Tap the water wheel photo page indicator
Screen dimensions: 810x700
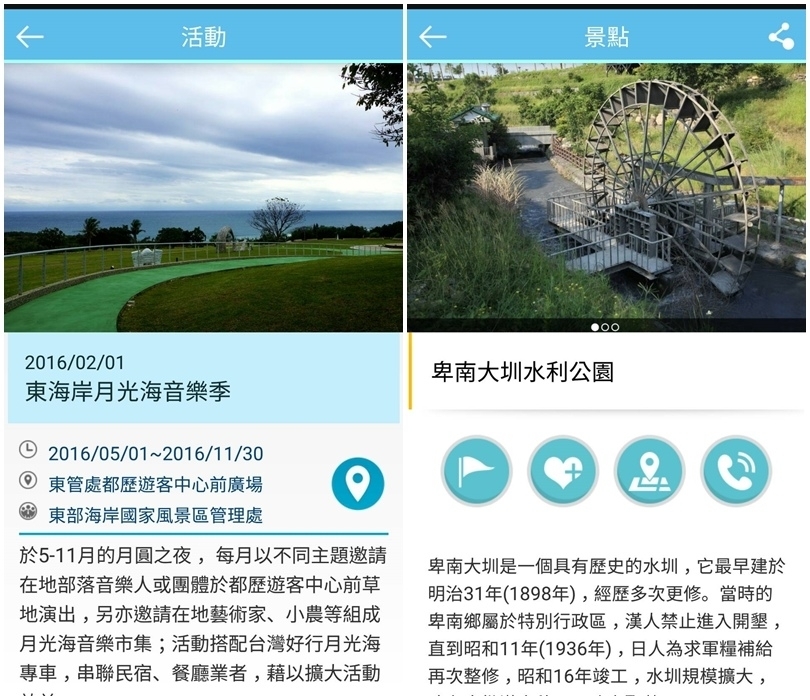(x=605, y=327)
